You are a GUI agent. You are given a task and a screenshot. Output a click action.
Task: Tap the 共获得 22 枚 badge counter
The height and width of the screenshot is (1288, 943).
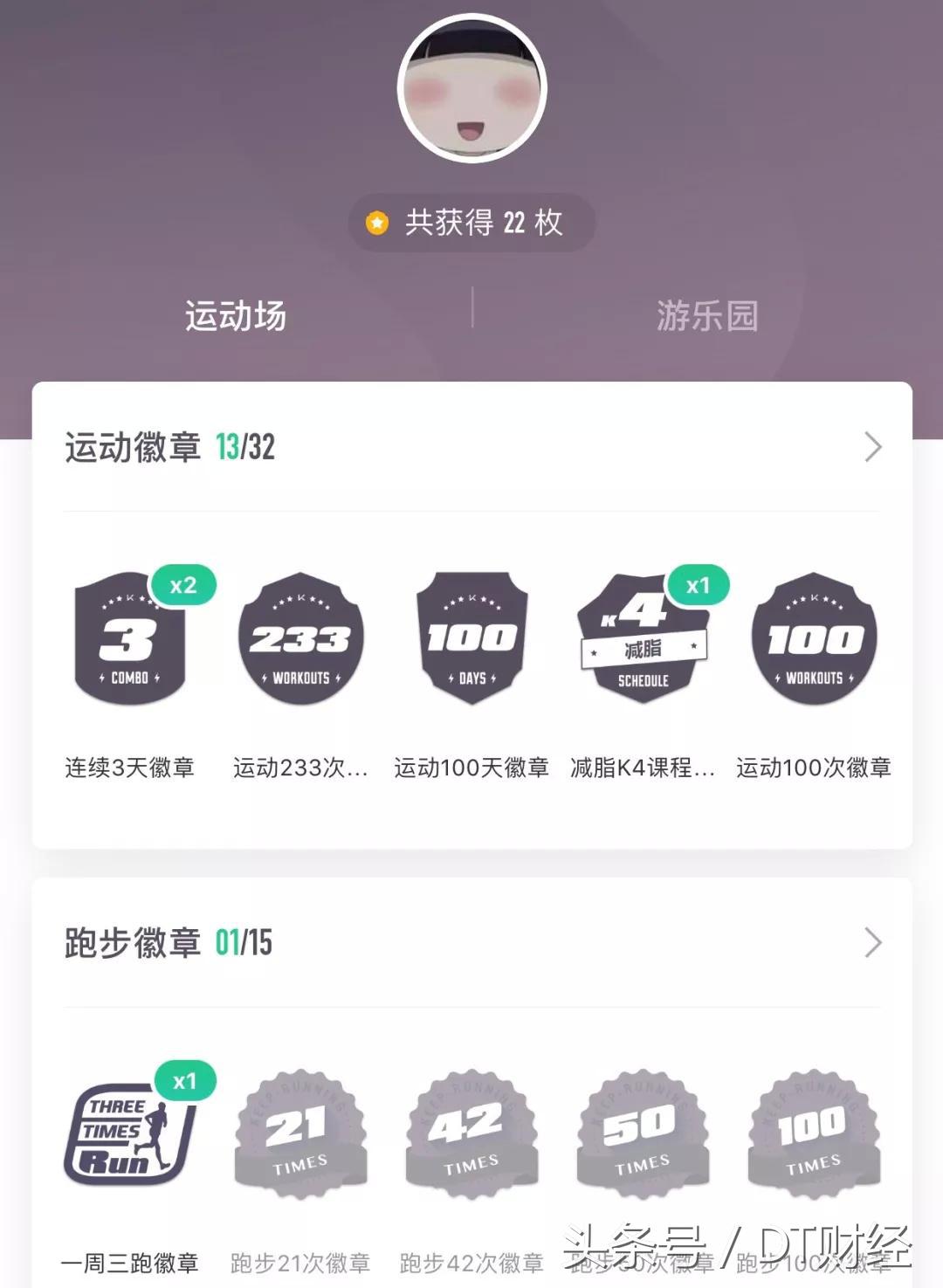[x=471, y=224]
